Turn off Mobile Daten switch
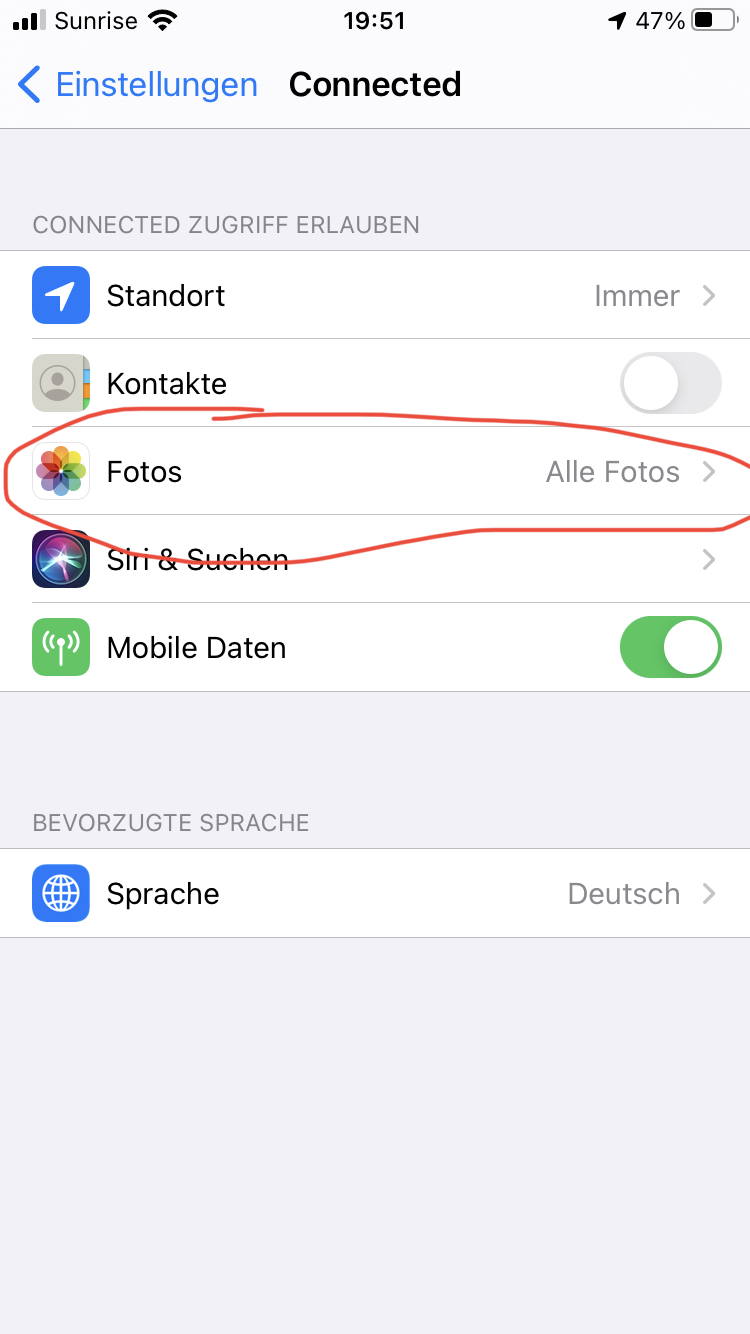 click(x=670, y=647)
